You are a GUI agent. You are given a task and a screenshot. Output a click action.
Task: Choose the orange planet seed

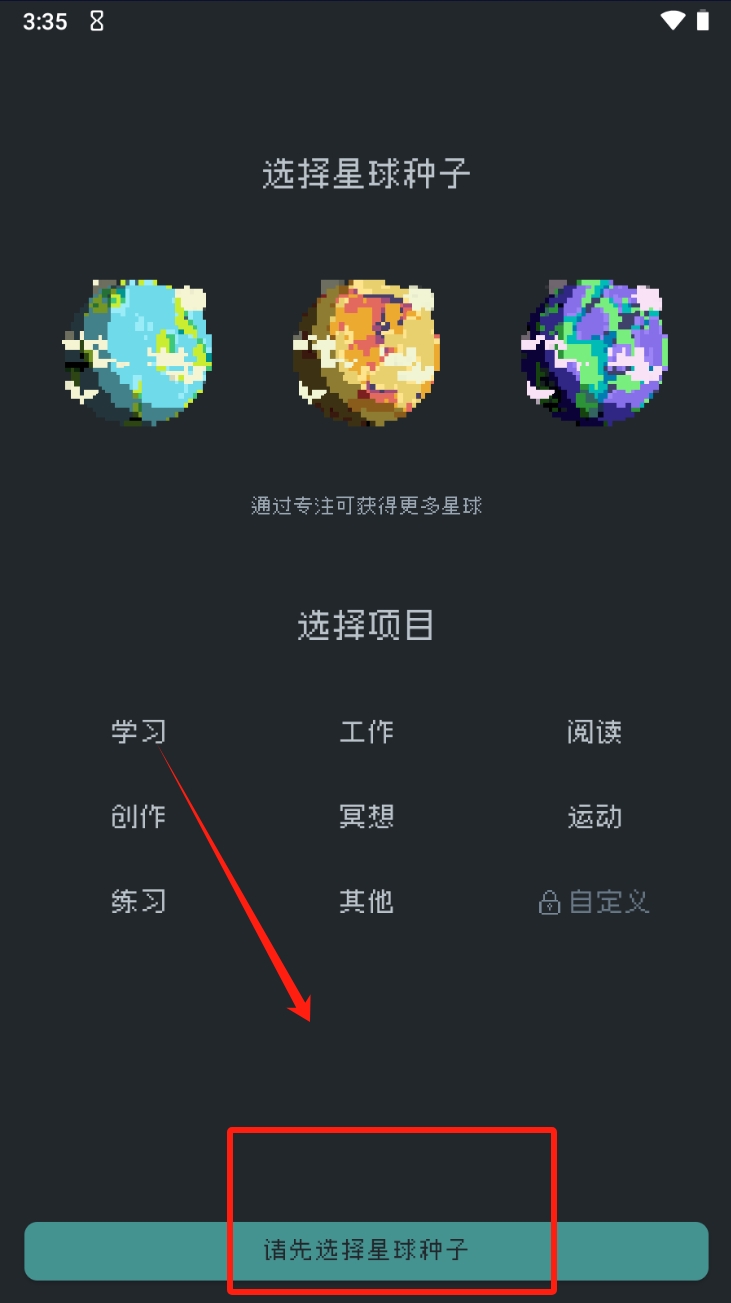pos(366,352)
